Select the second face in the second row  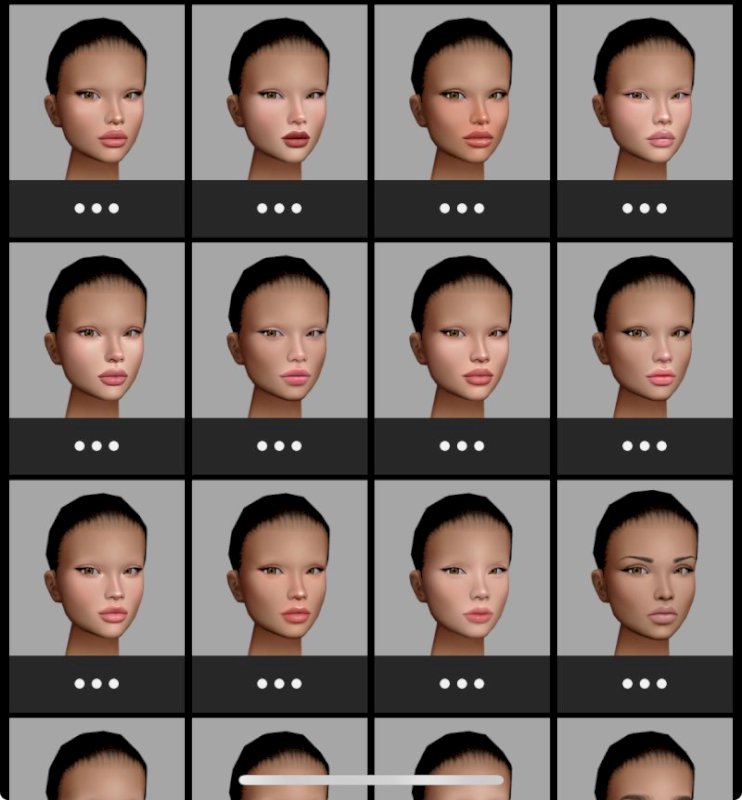point(279,330)
